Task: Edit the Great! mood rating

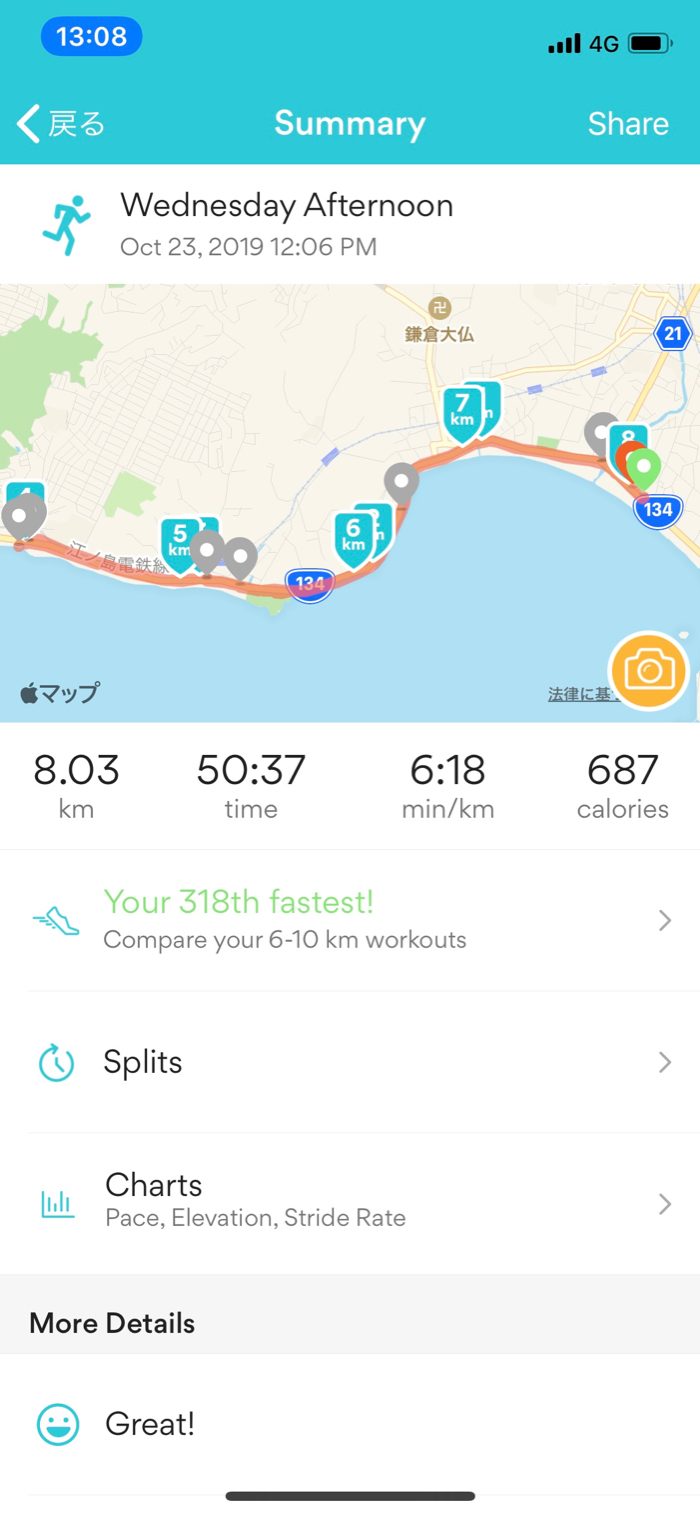Action: pos(350,1424)
